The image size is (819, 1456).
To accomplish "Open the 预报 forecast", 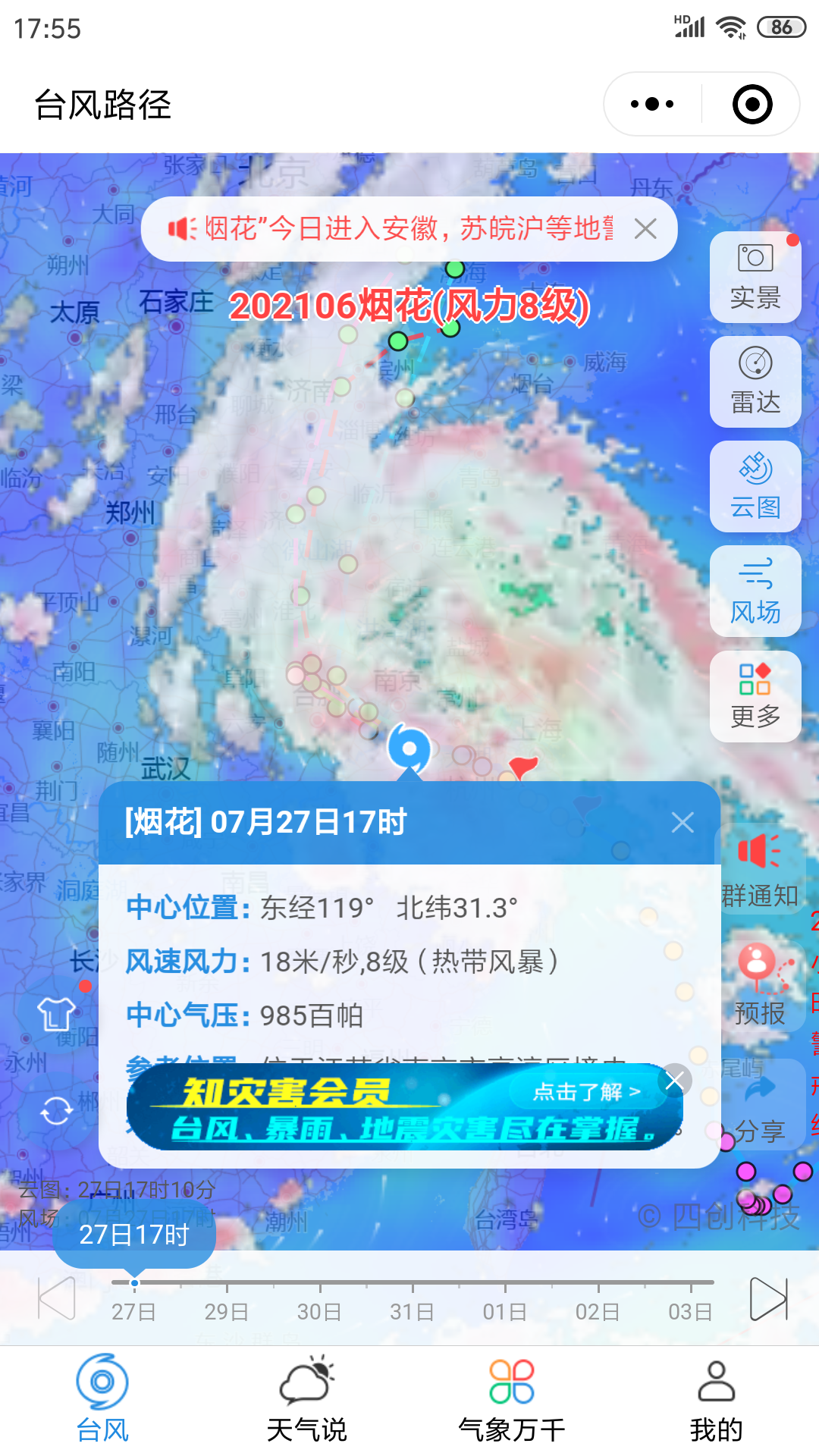I will coord(759,986).
